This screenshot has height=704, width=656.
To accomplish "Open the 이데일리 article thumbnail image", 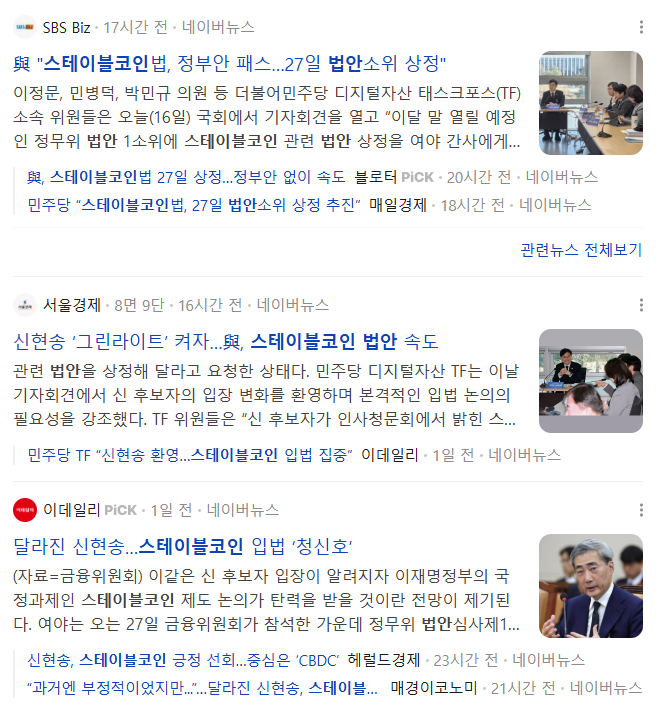I will pyautogui.click(x=590, y=586).
